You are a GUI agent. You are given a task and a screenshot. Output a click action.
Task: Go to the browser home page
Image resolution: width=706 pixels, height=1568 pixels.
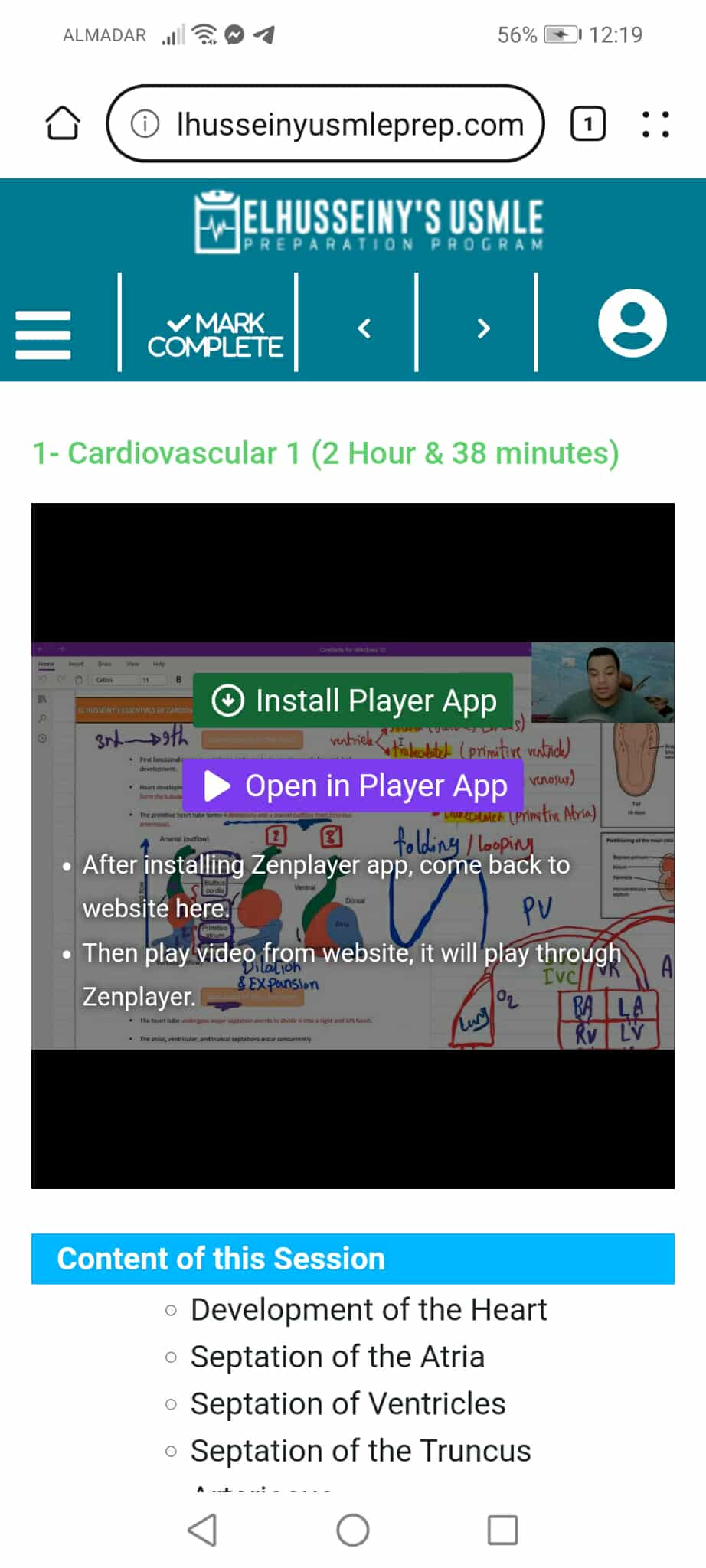click(62, 123)
